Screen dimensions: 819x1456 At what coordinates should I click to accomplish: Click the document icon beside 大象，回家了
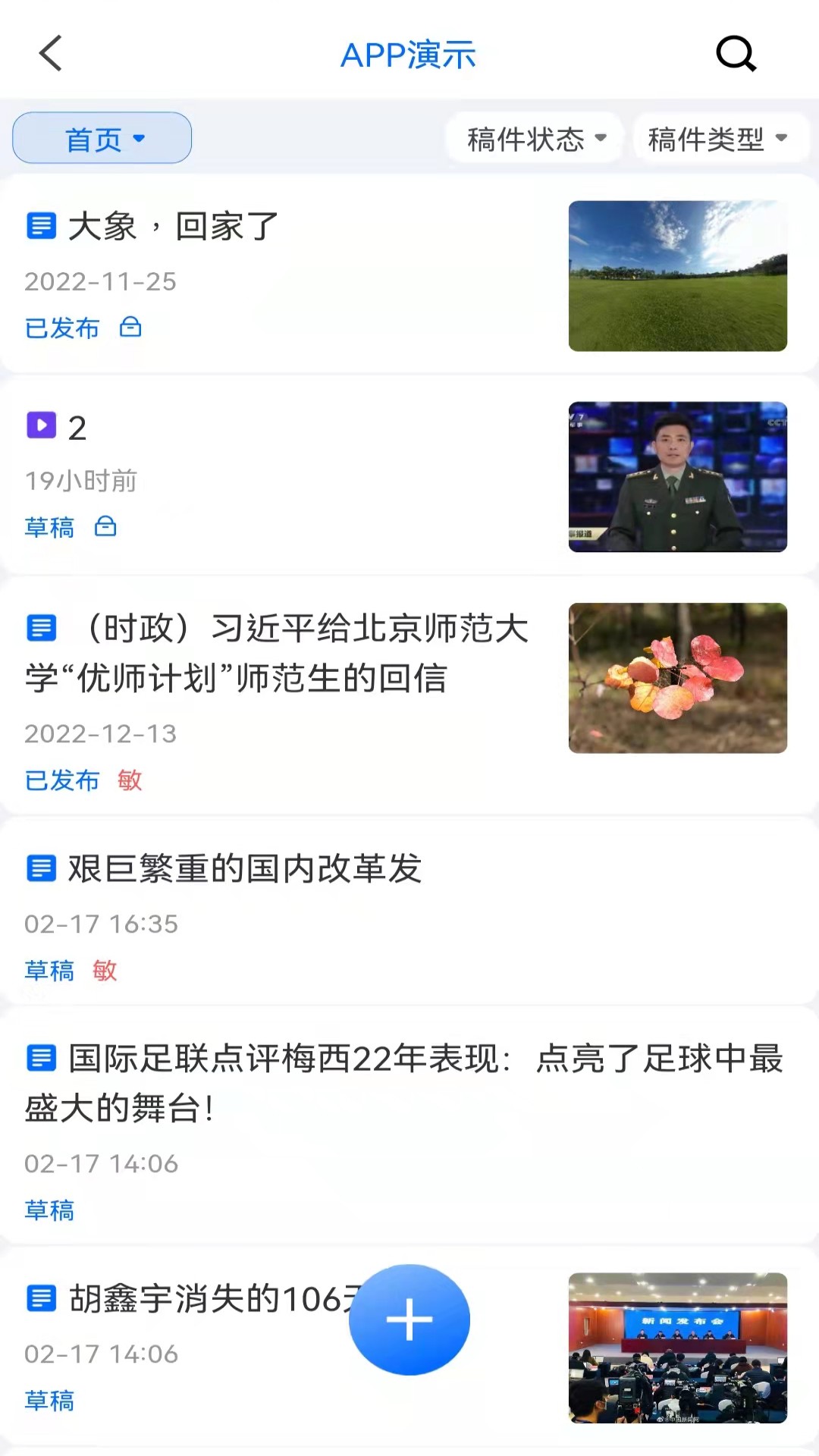point(42,225)
